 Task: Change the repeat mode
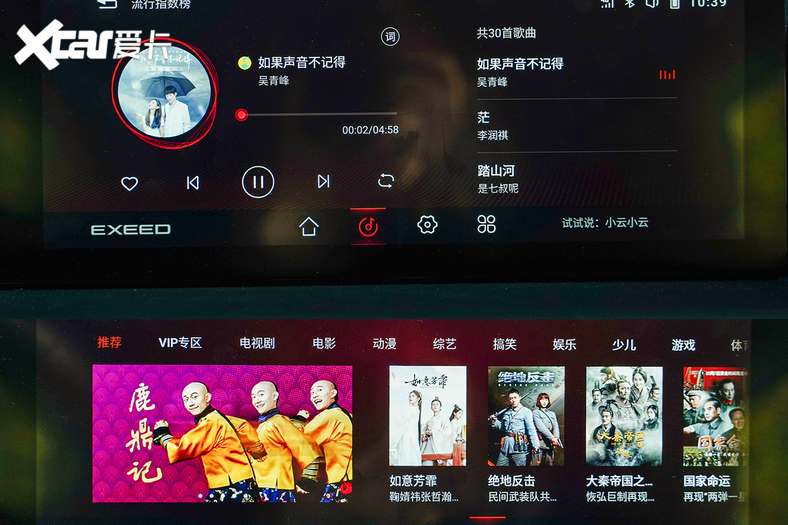pos(386,181)
